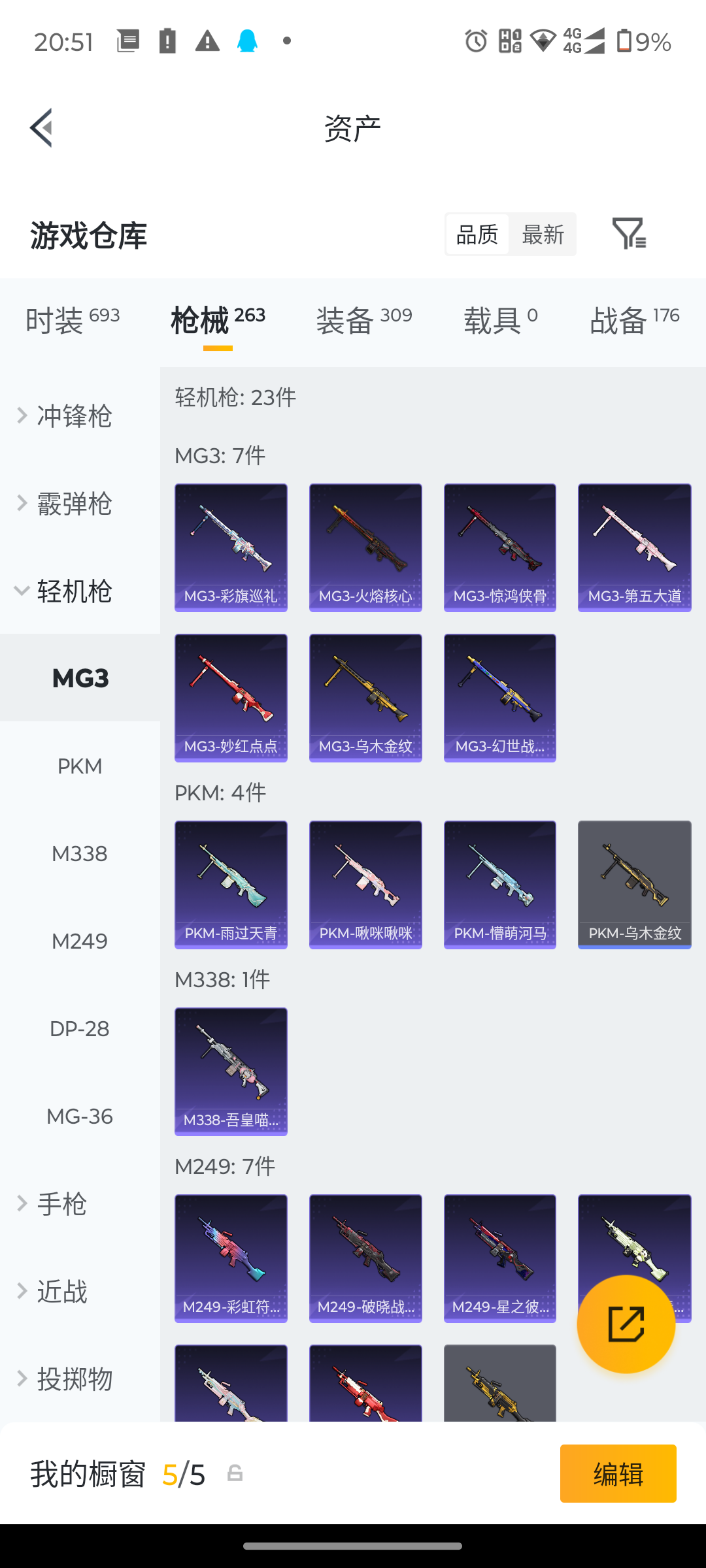Switch to the 时装 tab
This screenshot has width=706, height=1568.
tap(73, 321)
